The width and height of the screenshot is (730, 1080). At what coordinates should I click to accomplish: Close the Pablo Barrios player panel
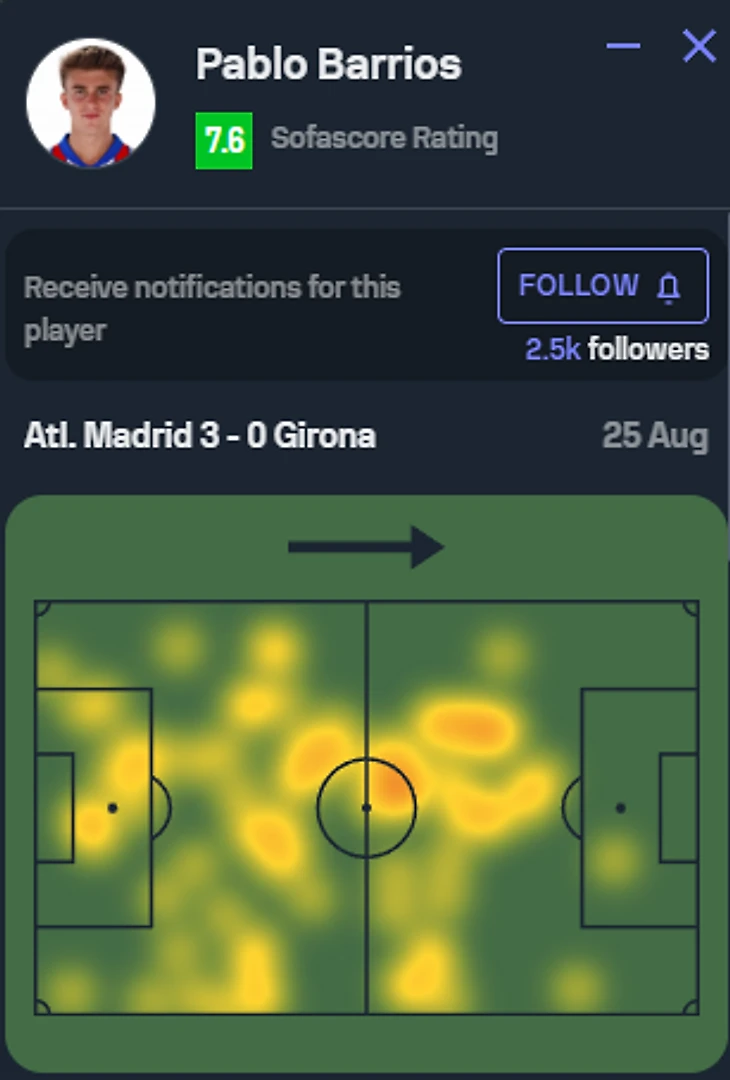pyautogui.click(x=699, y=46)
